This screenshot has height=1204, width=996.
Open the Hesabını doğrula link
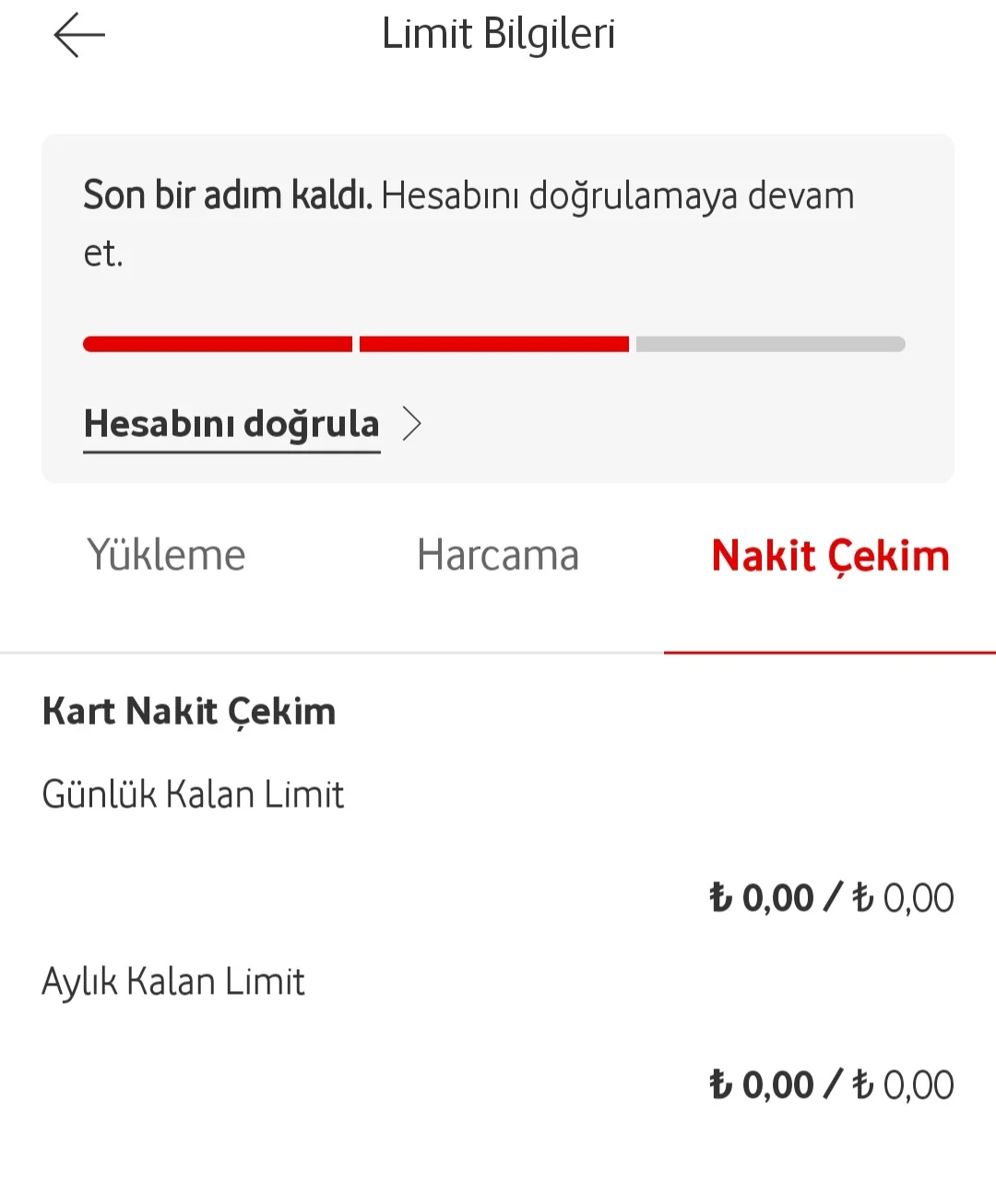click(x=232, y=425)
